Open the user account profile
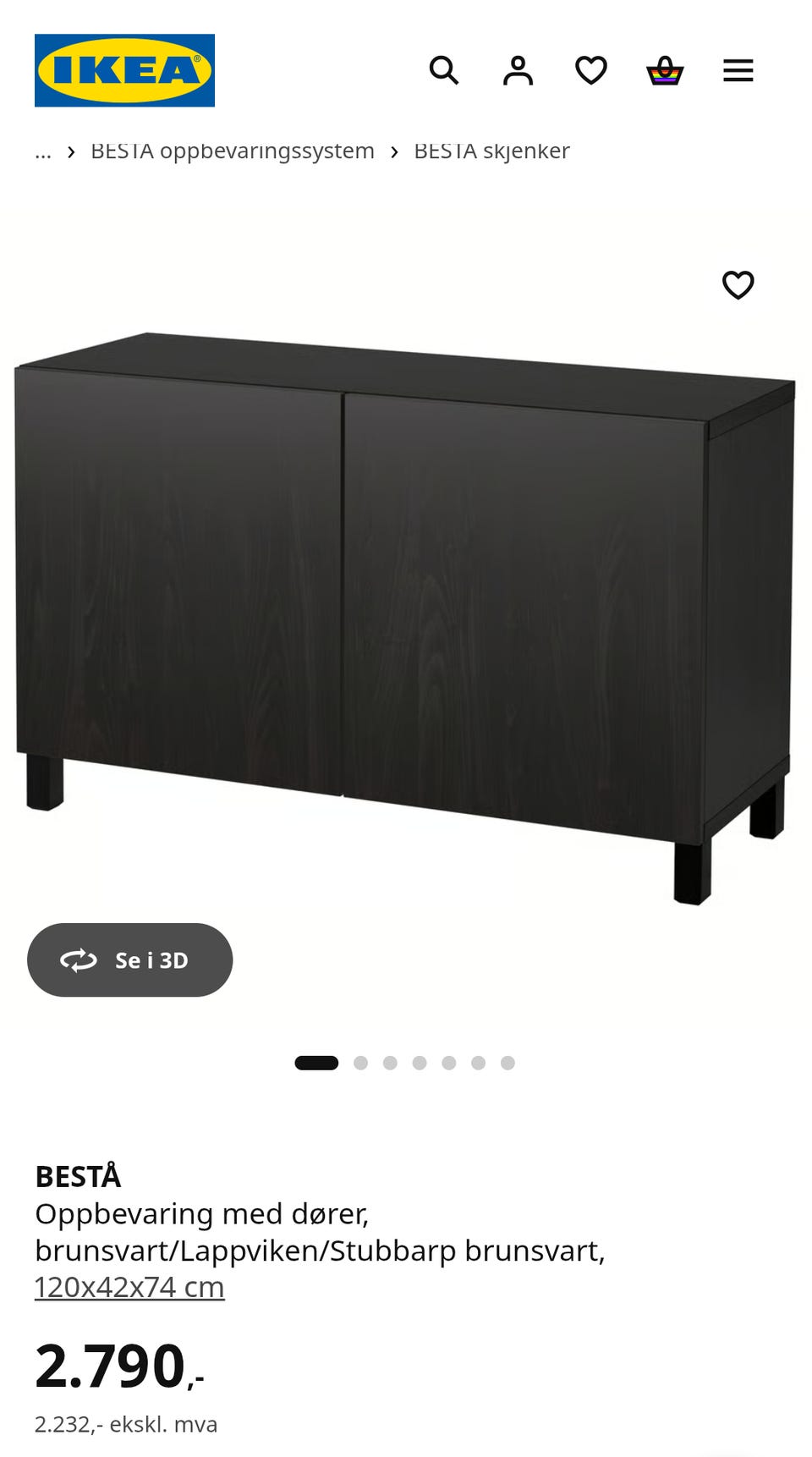The image size is (812, 1457). click(518, 70)
